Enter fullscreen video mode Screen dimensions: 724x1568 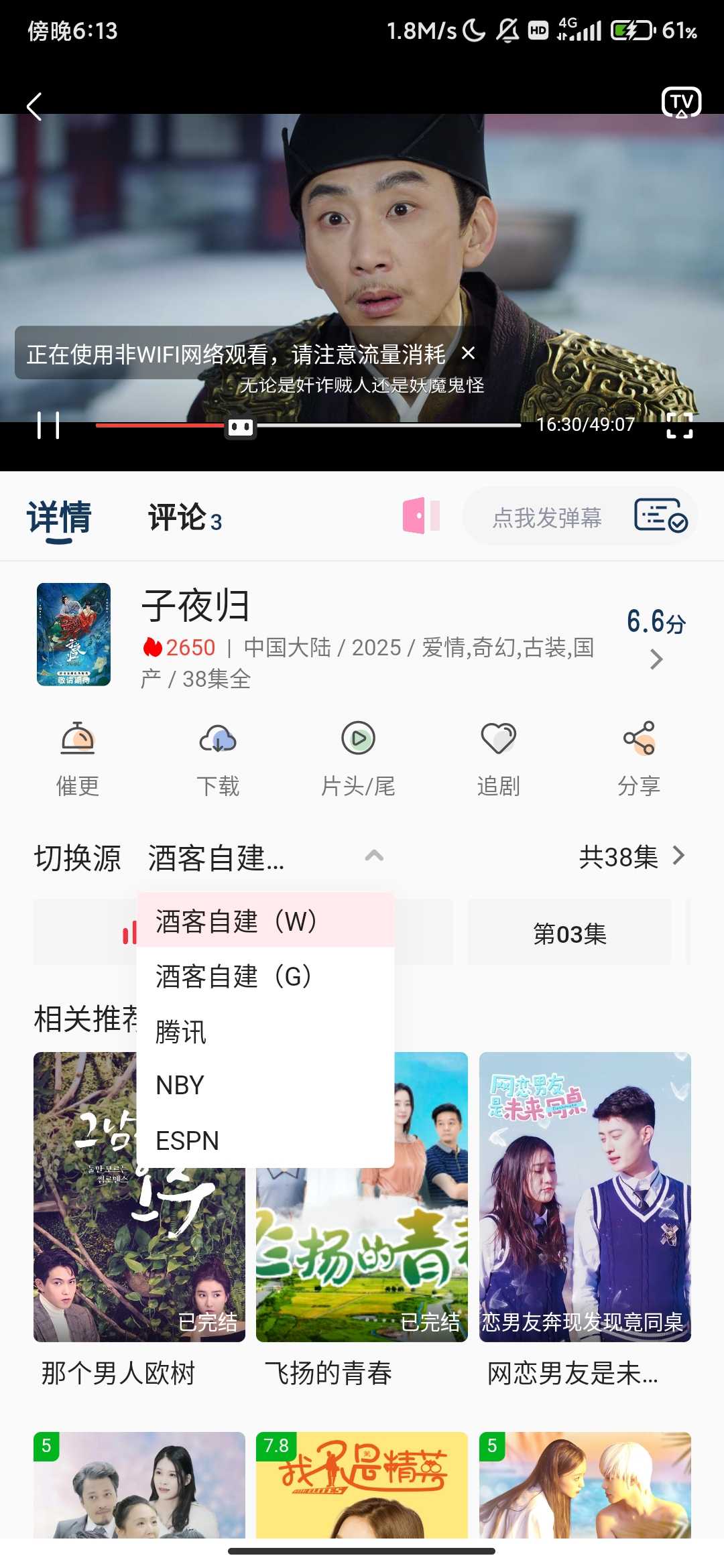pyautogui.click(x=679, y=425)
